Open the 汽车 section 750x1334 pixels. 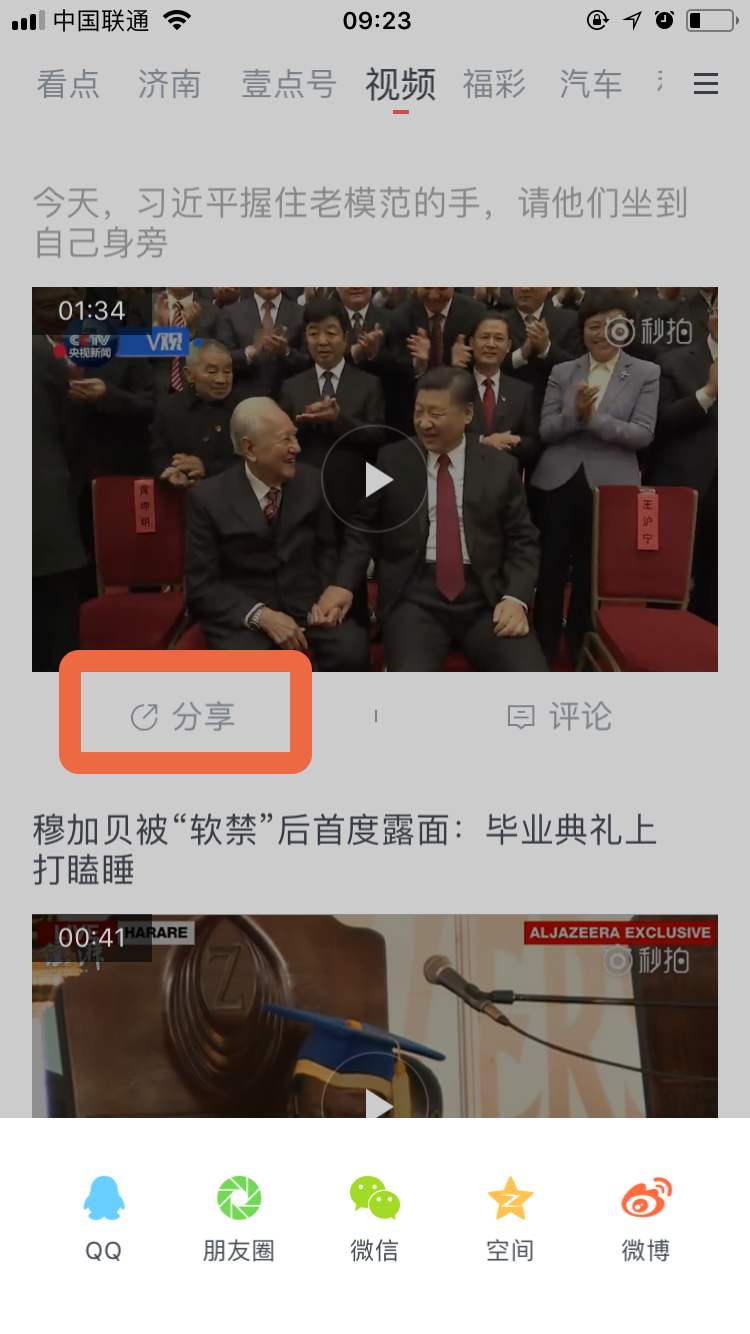(x=590, y=85)
